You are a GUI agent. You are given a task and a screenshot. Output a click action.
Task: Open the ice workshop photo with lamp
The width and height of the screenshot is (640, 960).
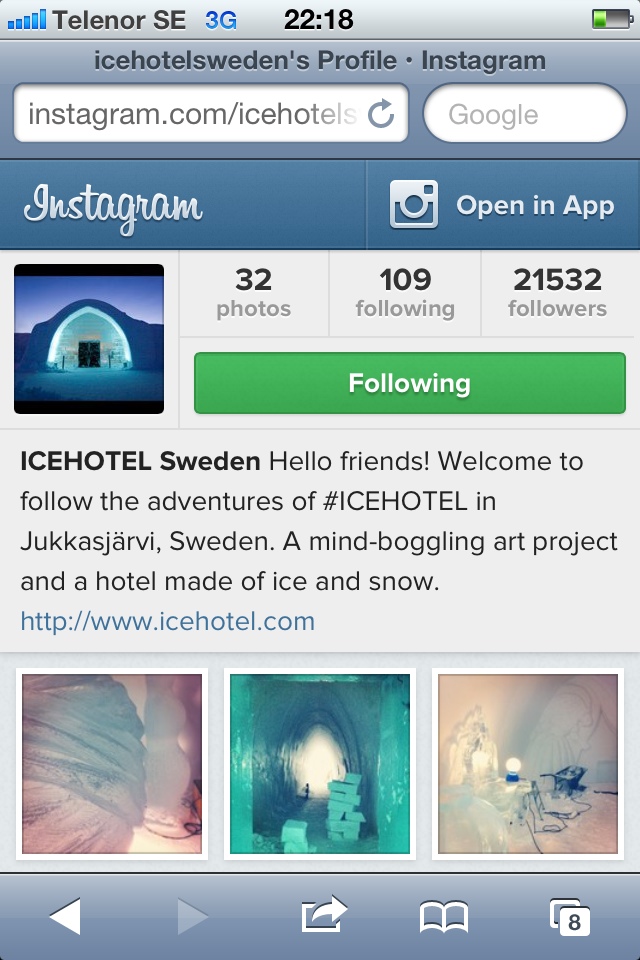528,764
